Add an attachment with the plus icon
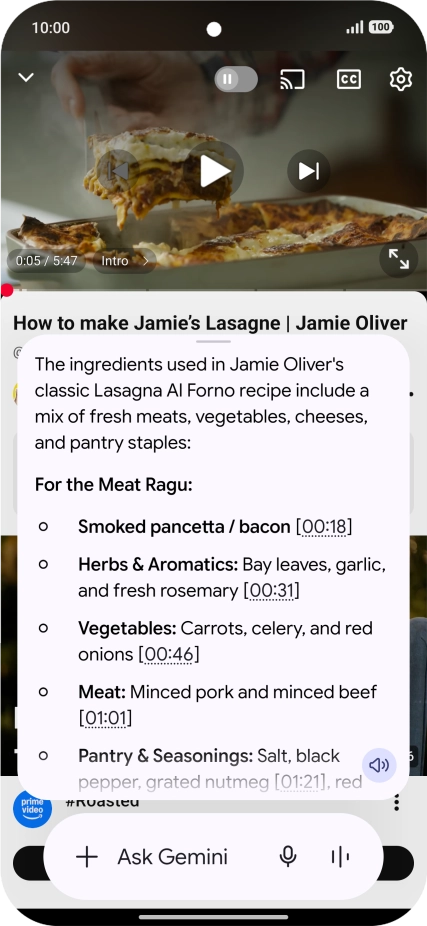The image size is (427, 926). click(87, 857)
